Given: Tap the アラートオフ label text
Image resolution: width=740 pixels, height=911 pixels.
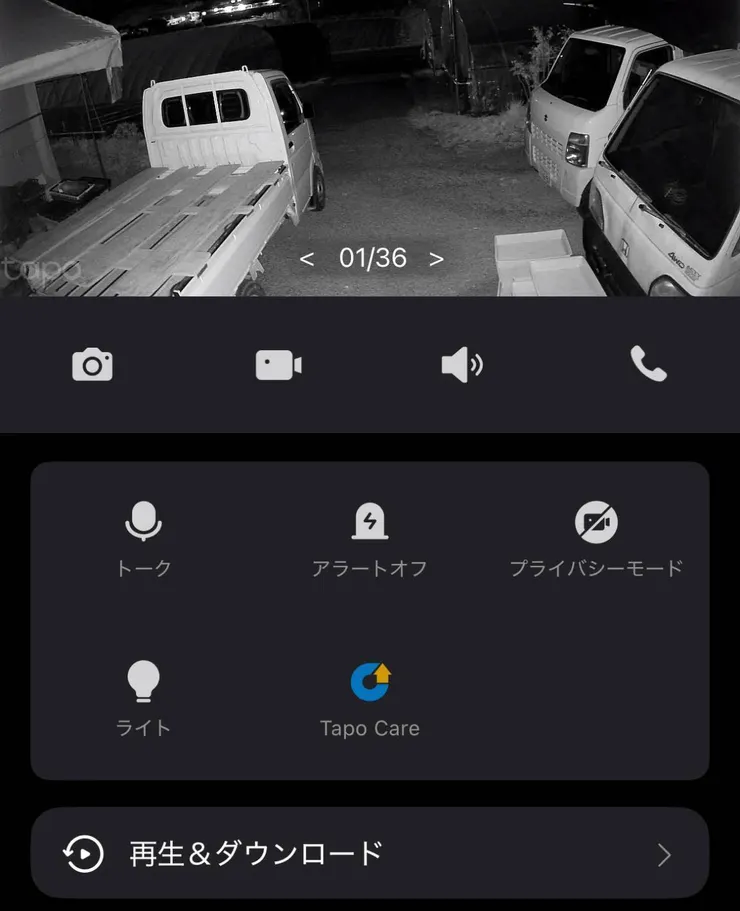Looking at the screenshot, I should coord(370,566).
